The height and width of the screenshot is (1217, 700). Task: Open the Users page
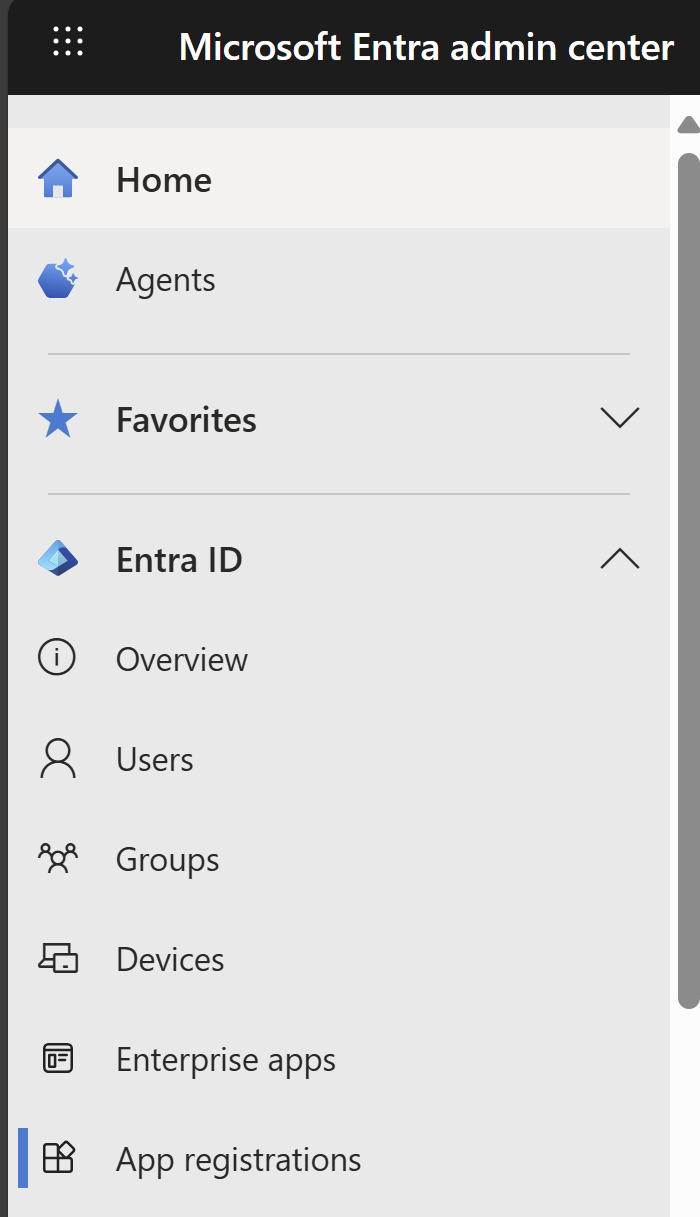click(x=339, y=759)
